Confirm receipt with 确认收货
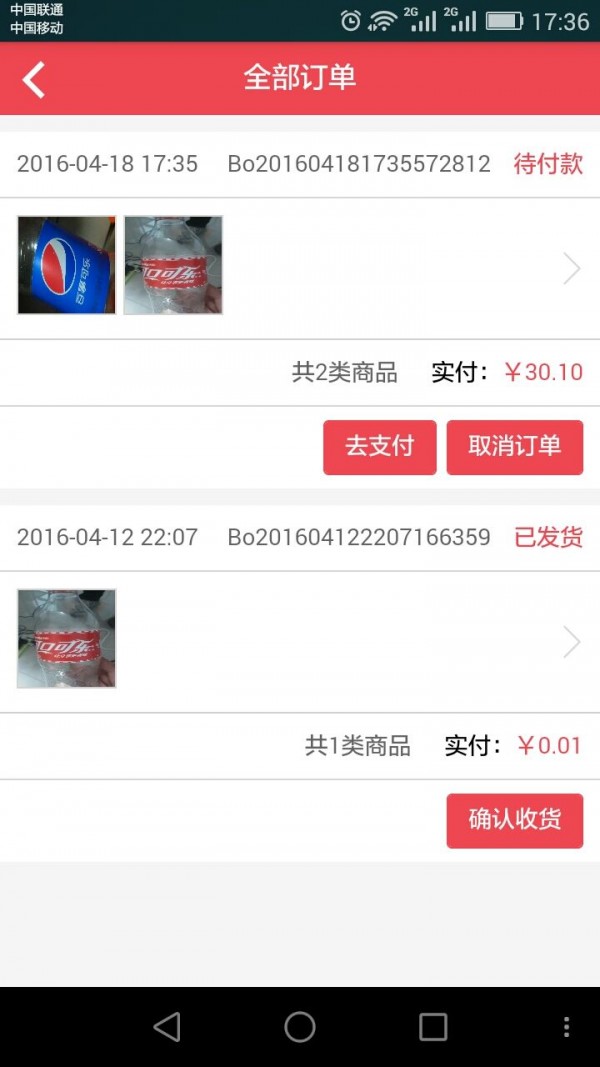This screenshot has width=600, height=1067. pos(514,820)
